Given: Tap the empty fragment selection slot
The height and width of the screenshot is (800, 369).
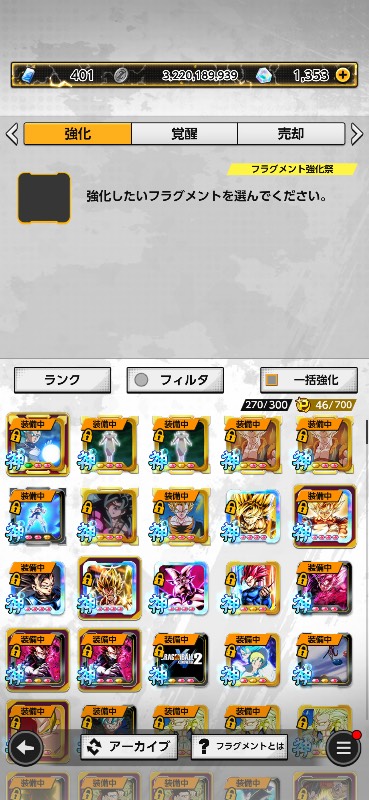Looking at the screenshot, I should click(44, 198).
